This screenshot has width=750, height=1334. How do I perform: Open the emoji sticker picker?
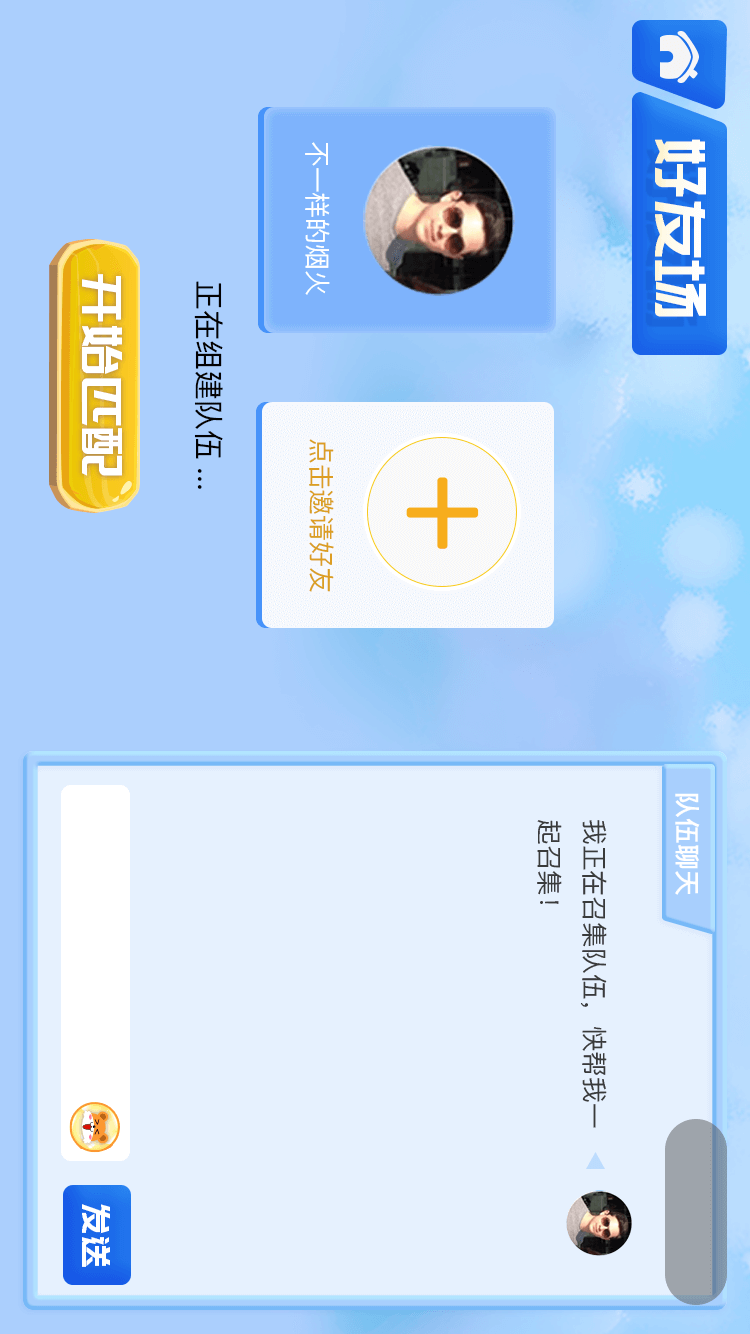95,1127
